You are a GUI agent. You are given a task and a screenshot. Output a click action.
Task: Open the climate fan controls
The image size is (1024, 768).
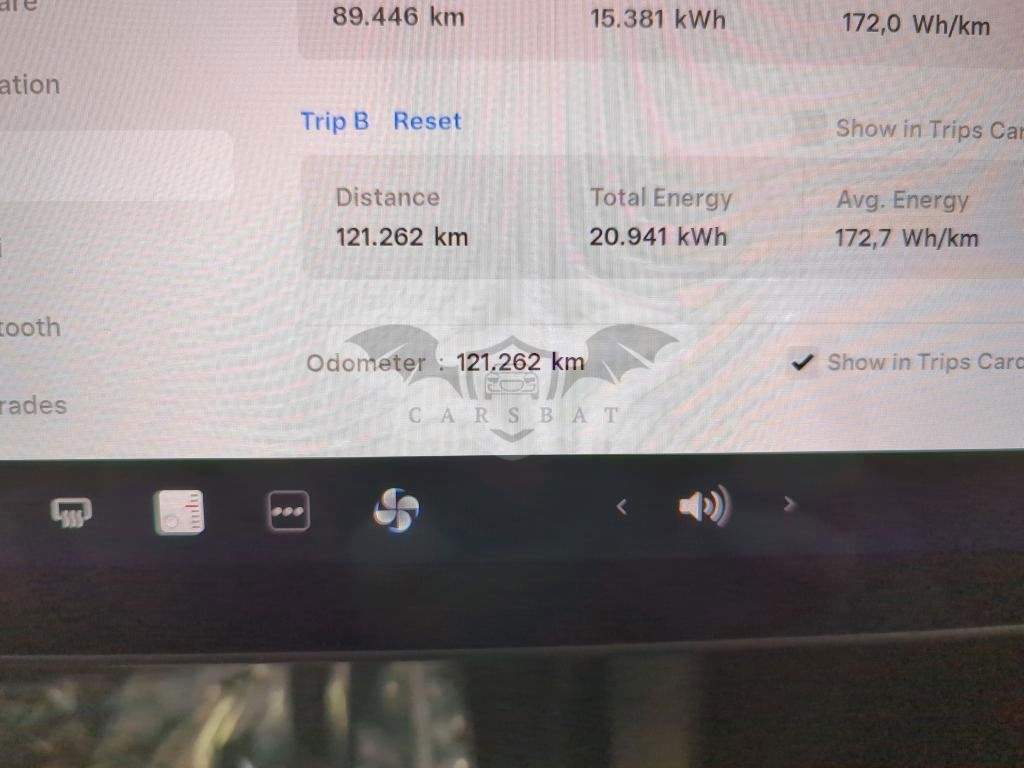396,511
